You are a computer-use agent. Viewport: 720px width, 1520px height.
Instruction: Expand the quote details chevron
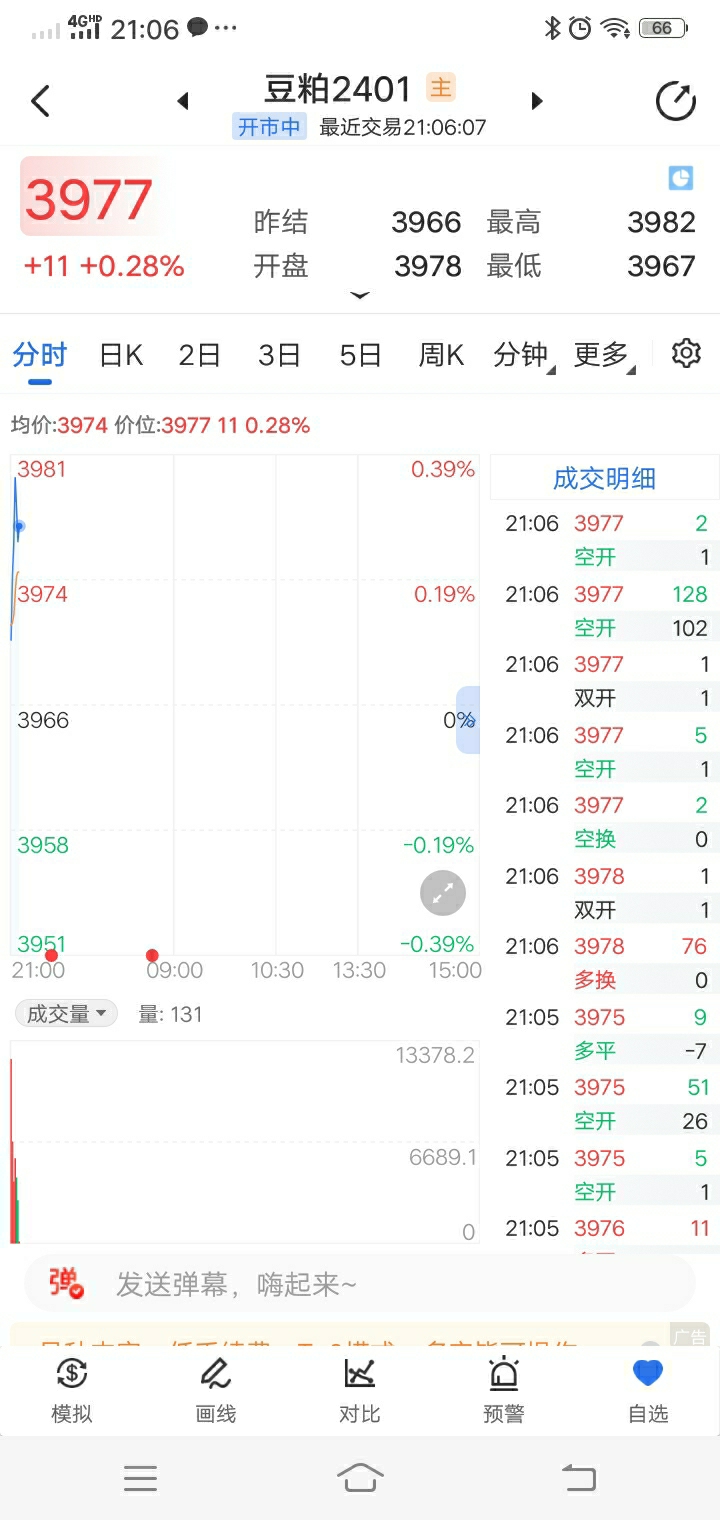tap(360, 296)
